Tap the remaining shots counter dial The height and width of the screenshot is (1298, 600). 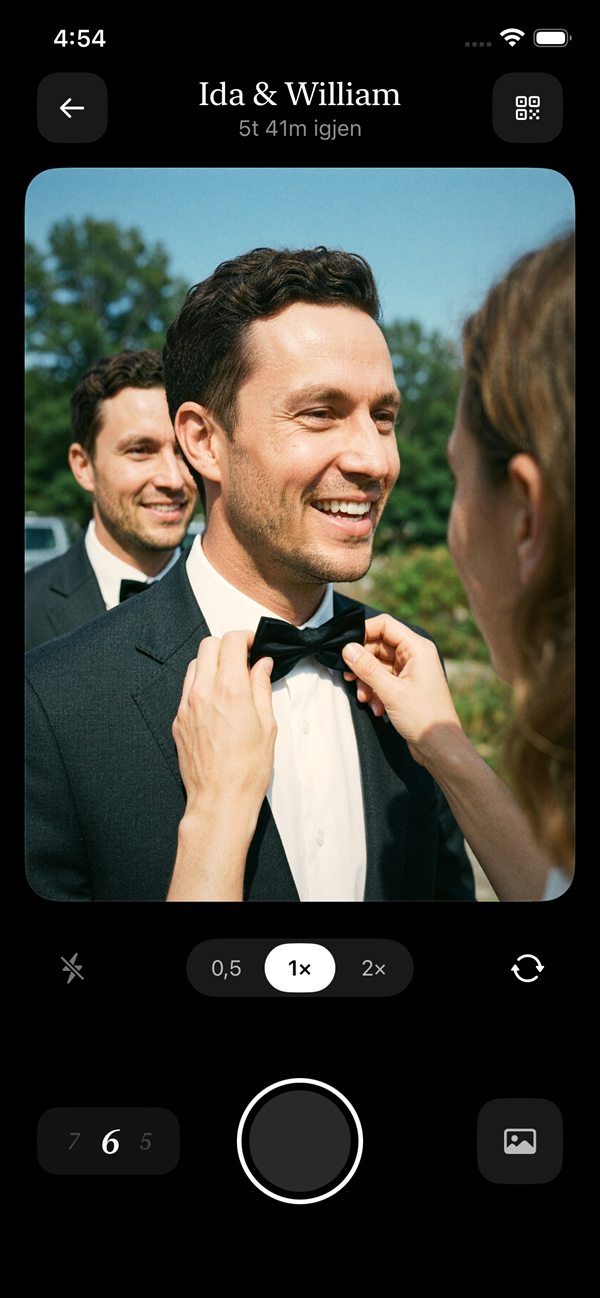(x=109, y=1141)
